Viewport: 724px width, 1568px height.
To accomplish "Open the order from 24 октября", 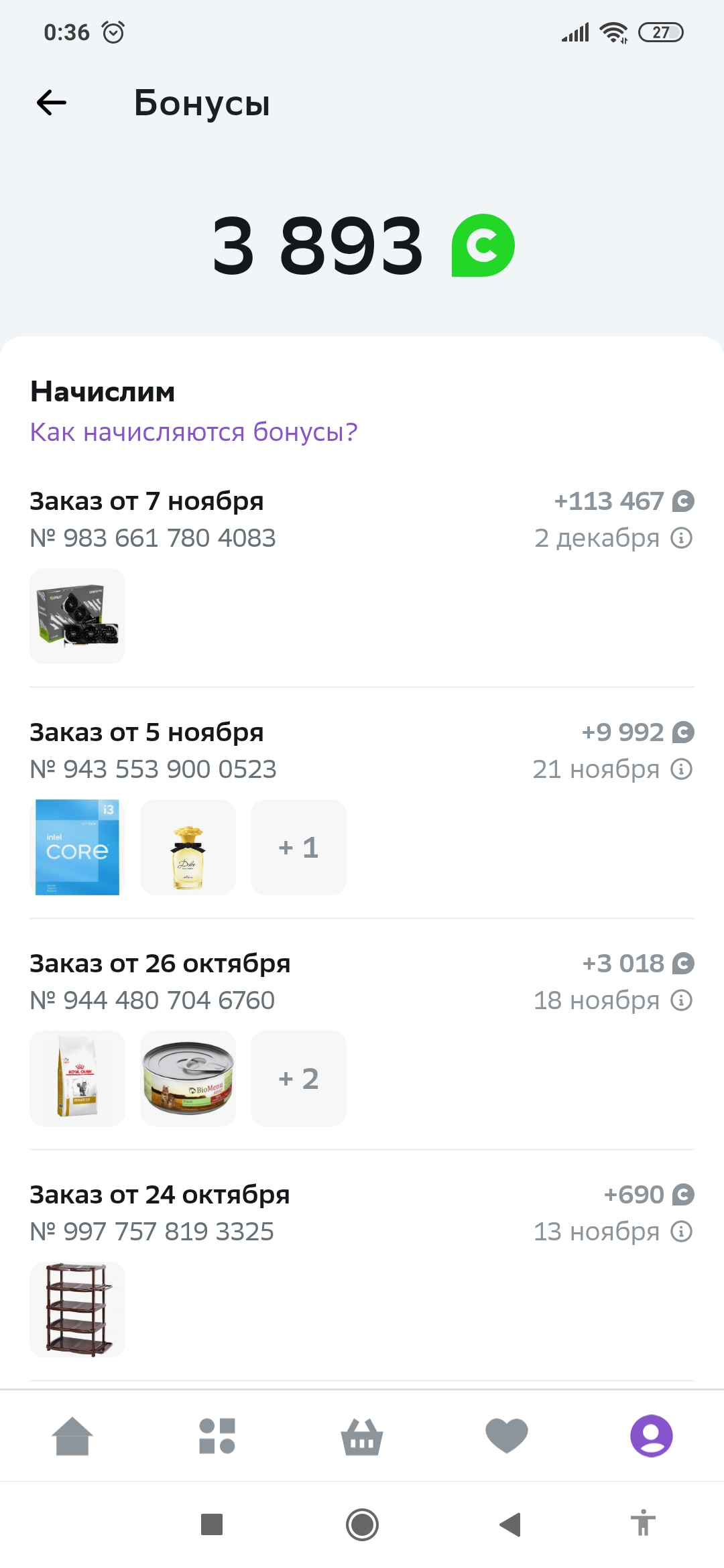I will pyautogui.click(x=160, y=1195).
